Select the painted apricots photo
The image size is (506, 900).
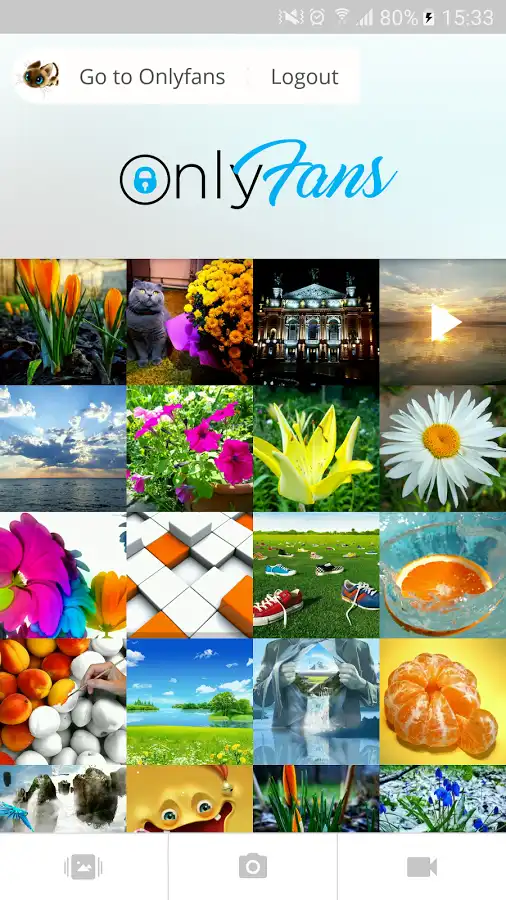[63, 701]
